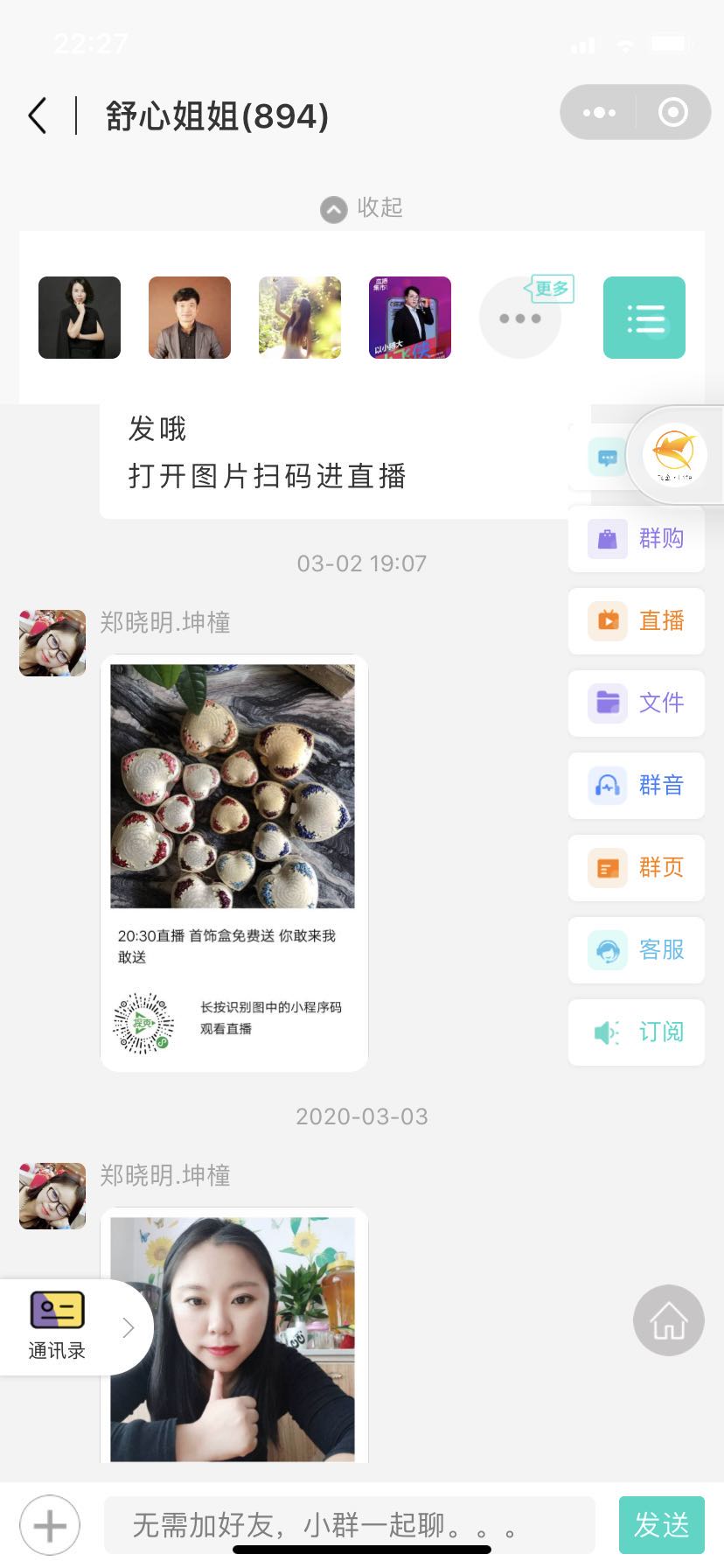This screenshot has width=724, height=1568.
Task: Tap the plus icon to attach content
Action: click(50, 1526)
